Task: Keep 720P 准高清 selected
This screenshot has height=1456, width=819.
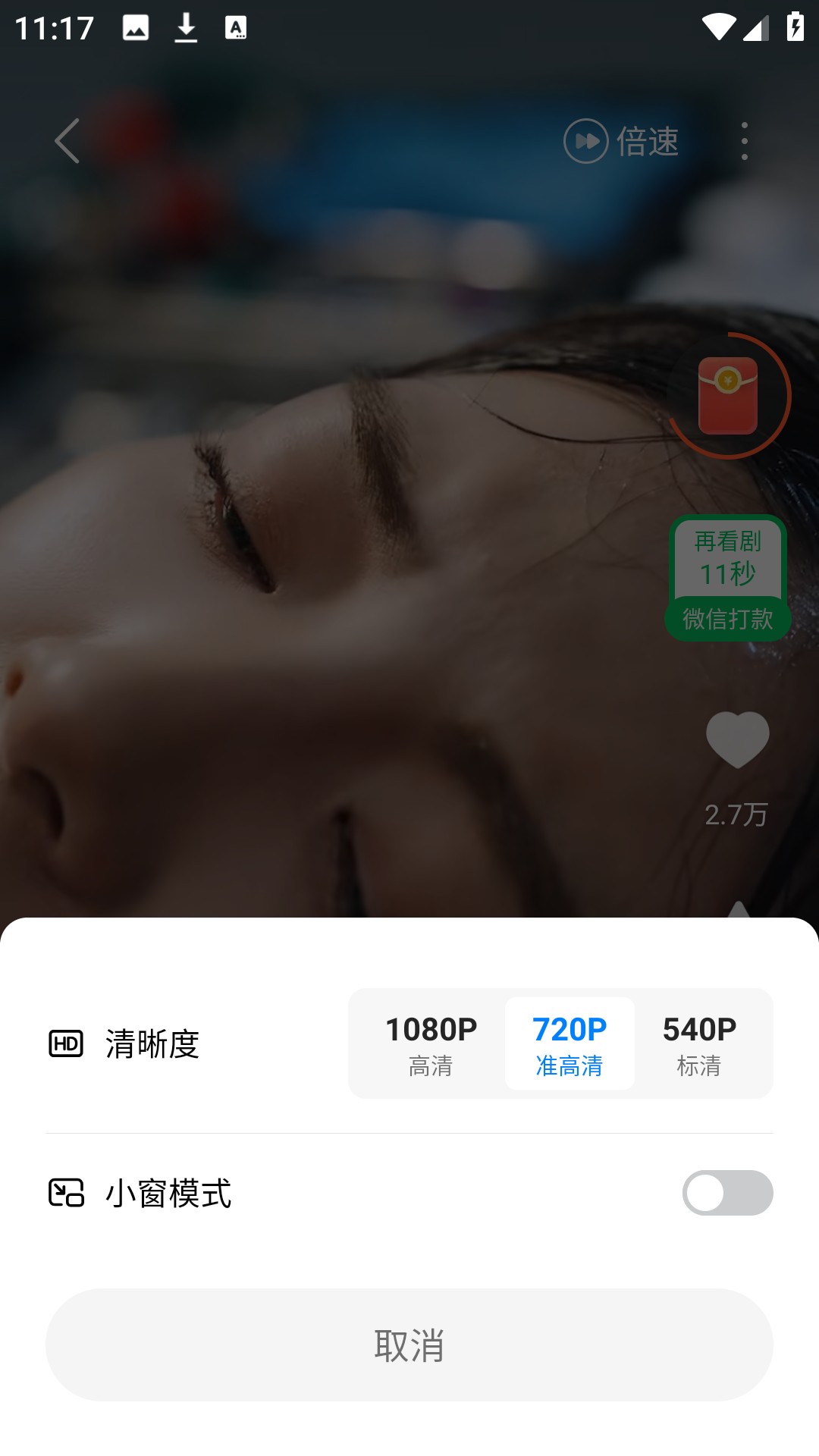Action: [x=570, y=1043]
